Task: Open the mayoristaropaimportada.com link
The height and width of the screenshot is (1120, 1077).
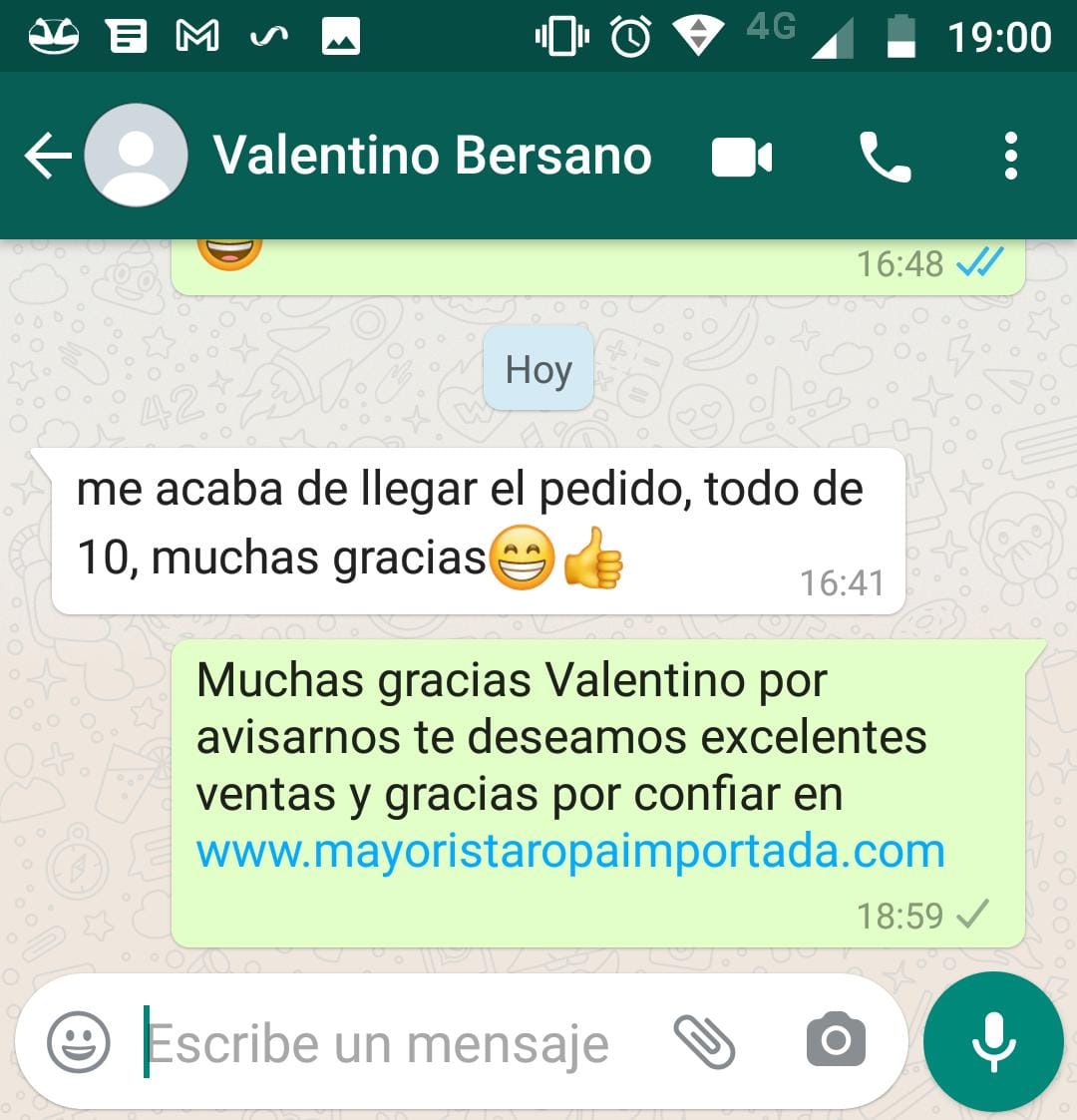Action: coord(570,852)
